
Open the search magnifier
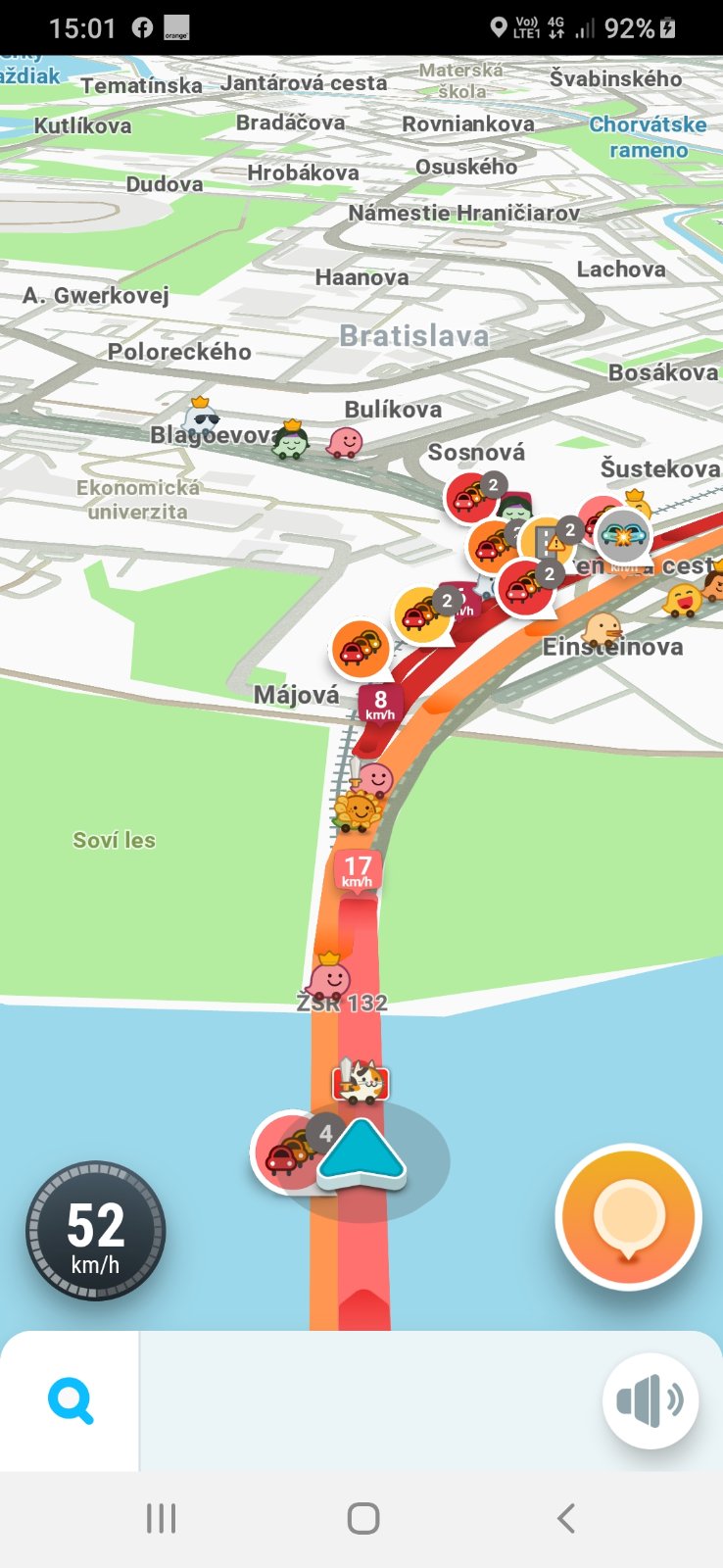click(71, 1401)
